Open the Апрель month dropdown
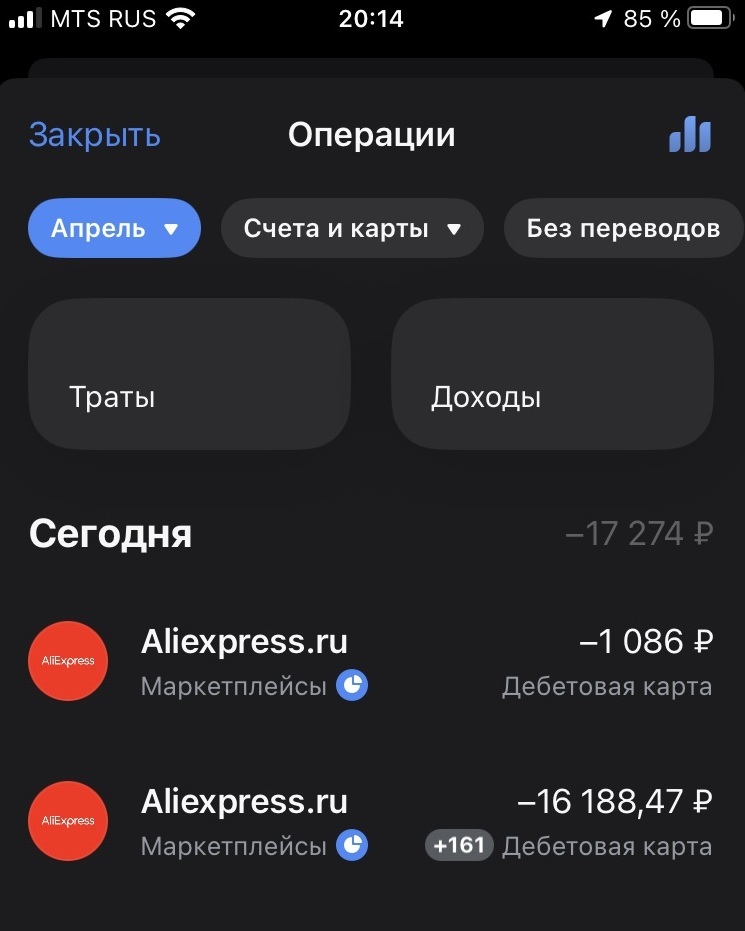 (x=114, y=228)
